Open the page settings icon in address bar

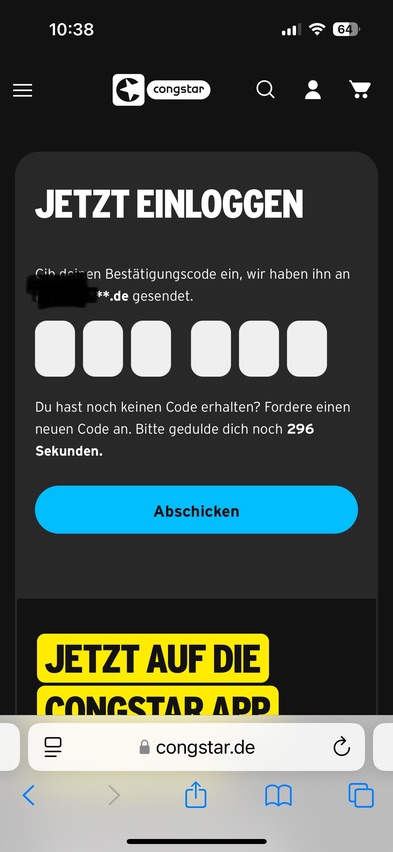click(53, 747)
